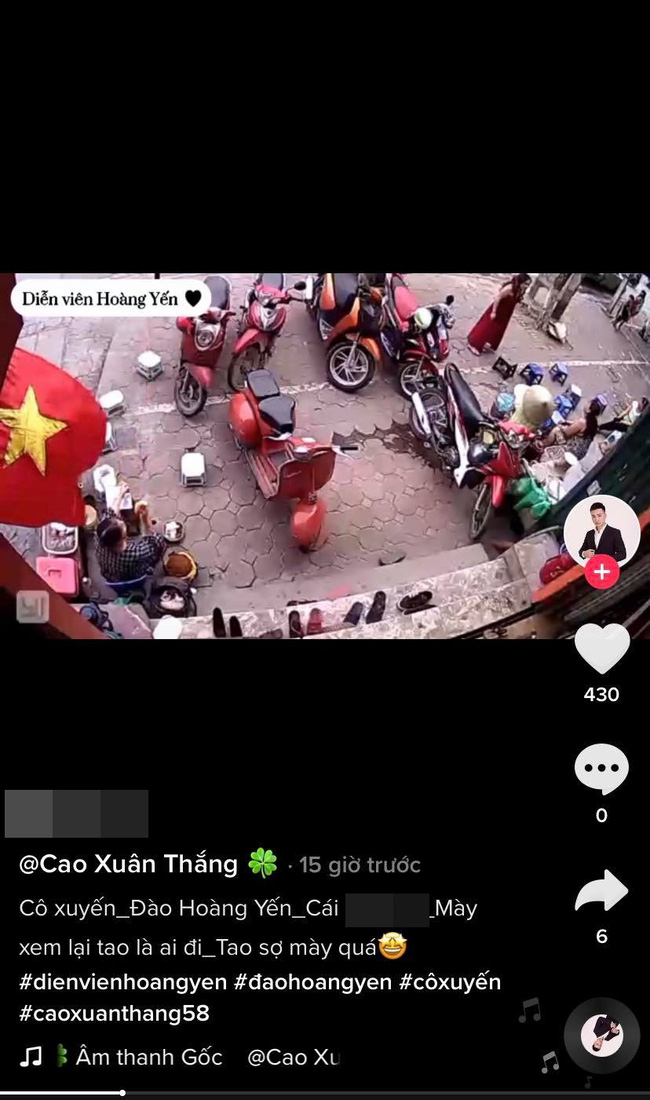Open the comments bubble
Screen dimensions: 650x1100
tap(601, 770)
